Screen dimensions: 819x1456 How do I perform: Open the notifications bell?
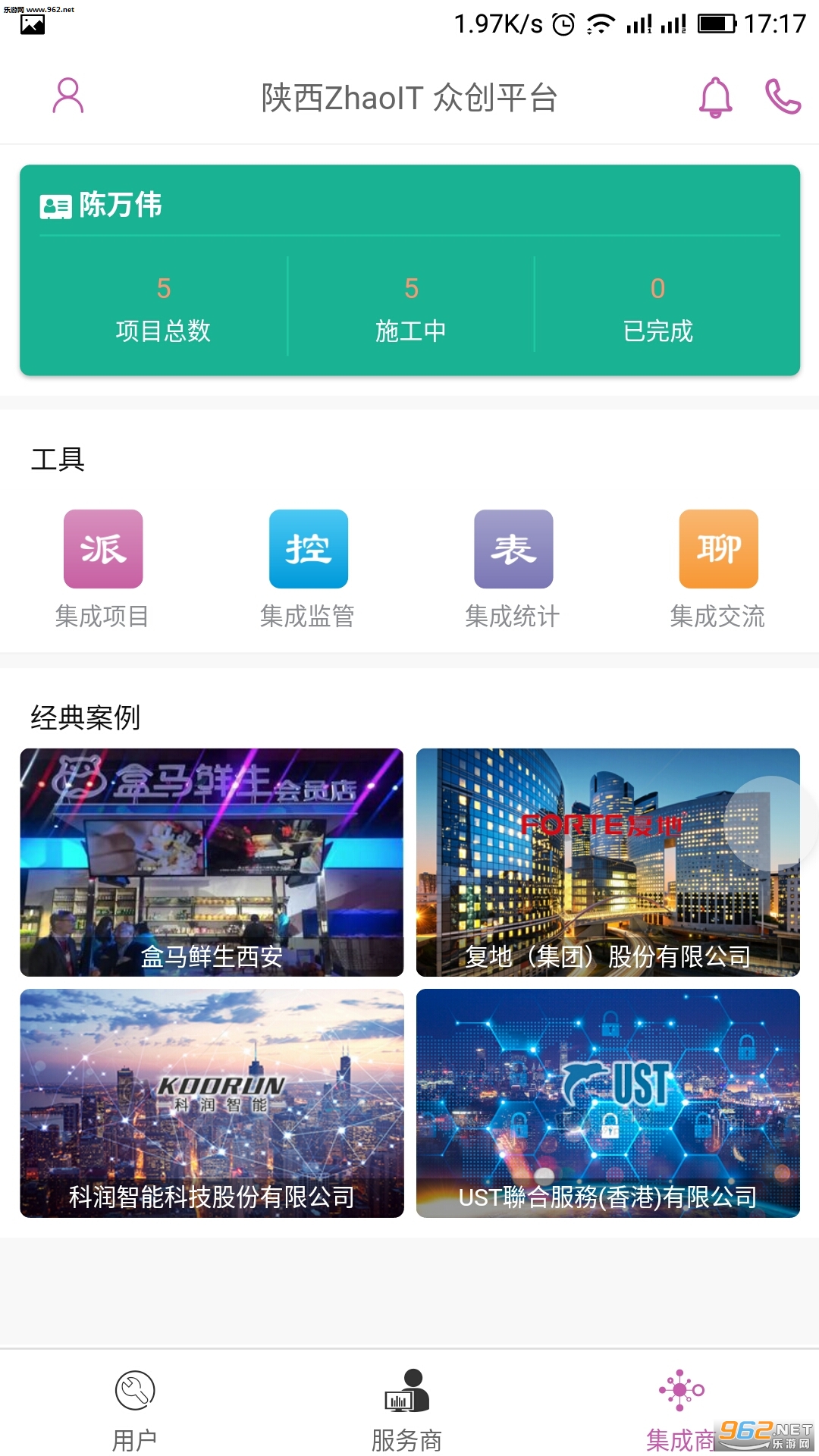click(x=715, y=97)
